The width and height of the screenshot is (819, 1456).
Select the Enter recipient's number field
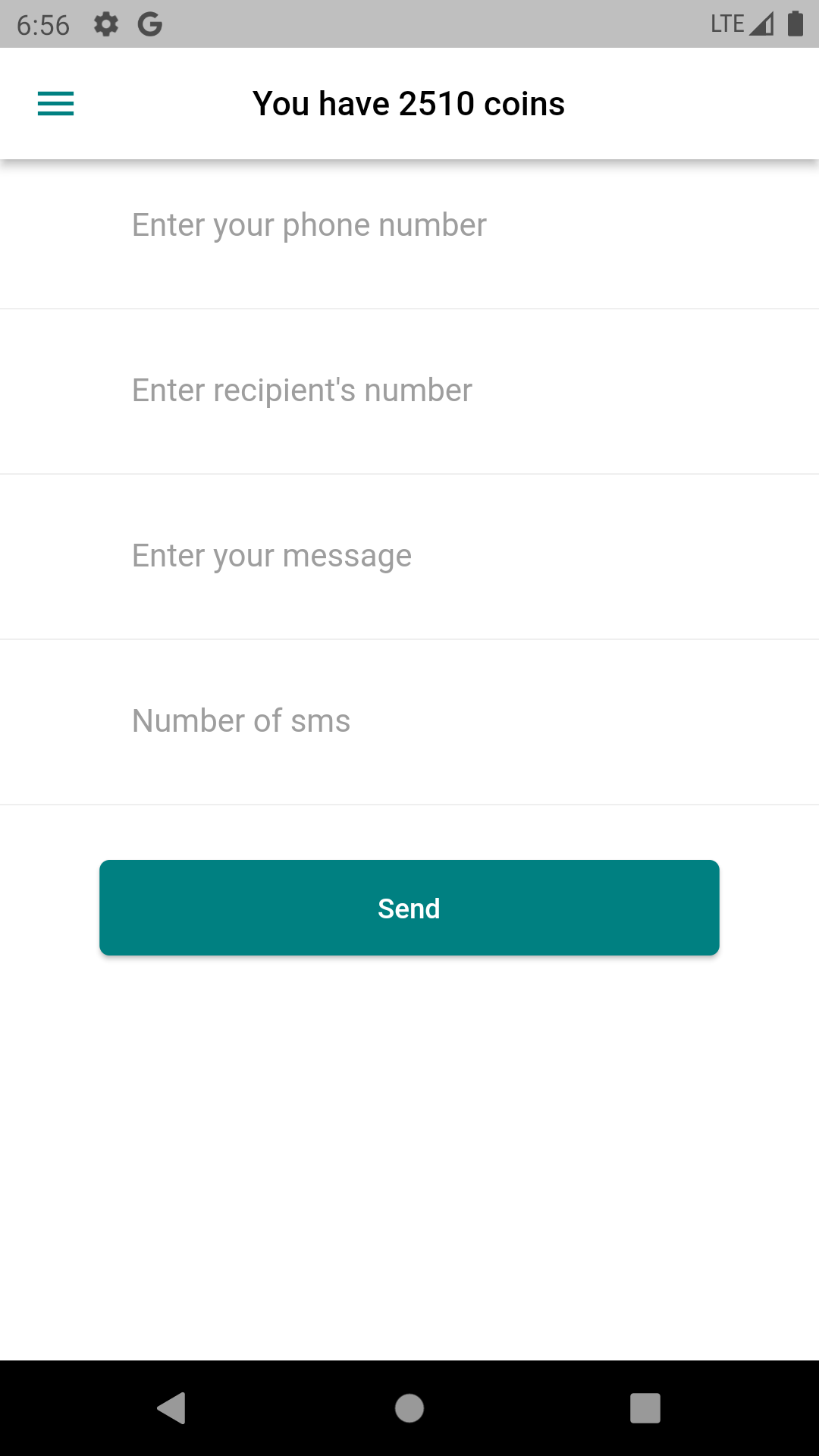tap(409, 390)
